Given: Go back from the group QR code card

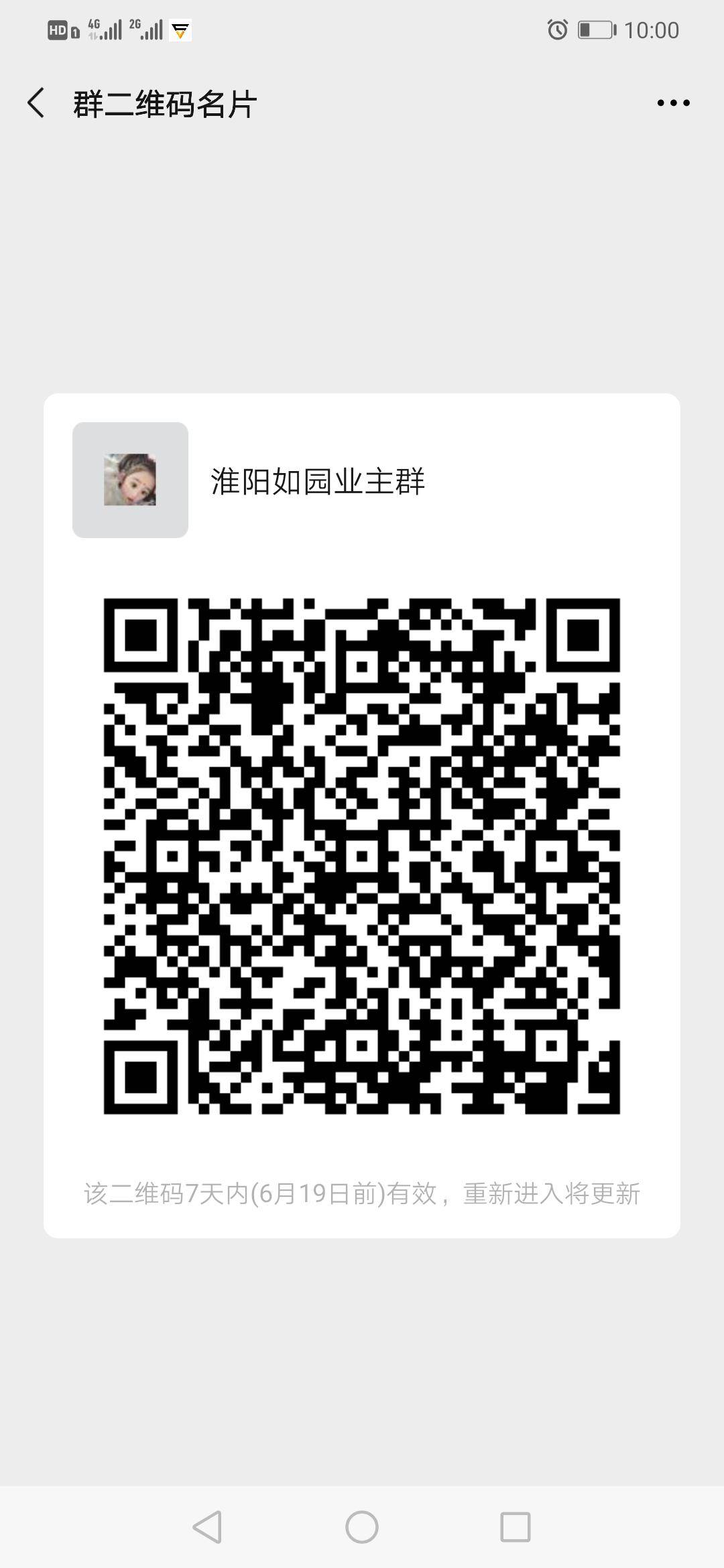Looking at the screenshot, I should coord(36,103).
